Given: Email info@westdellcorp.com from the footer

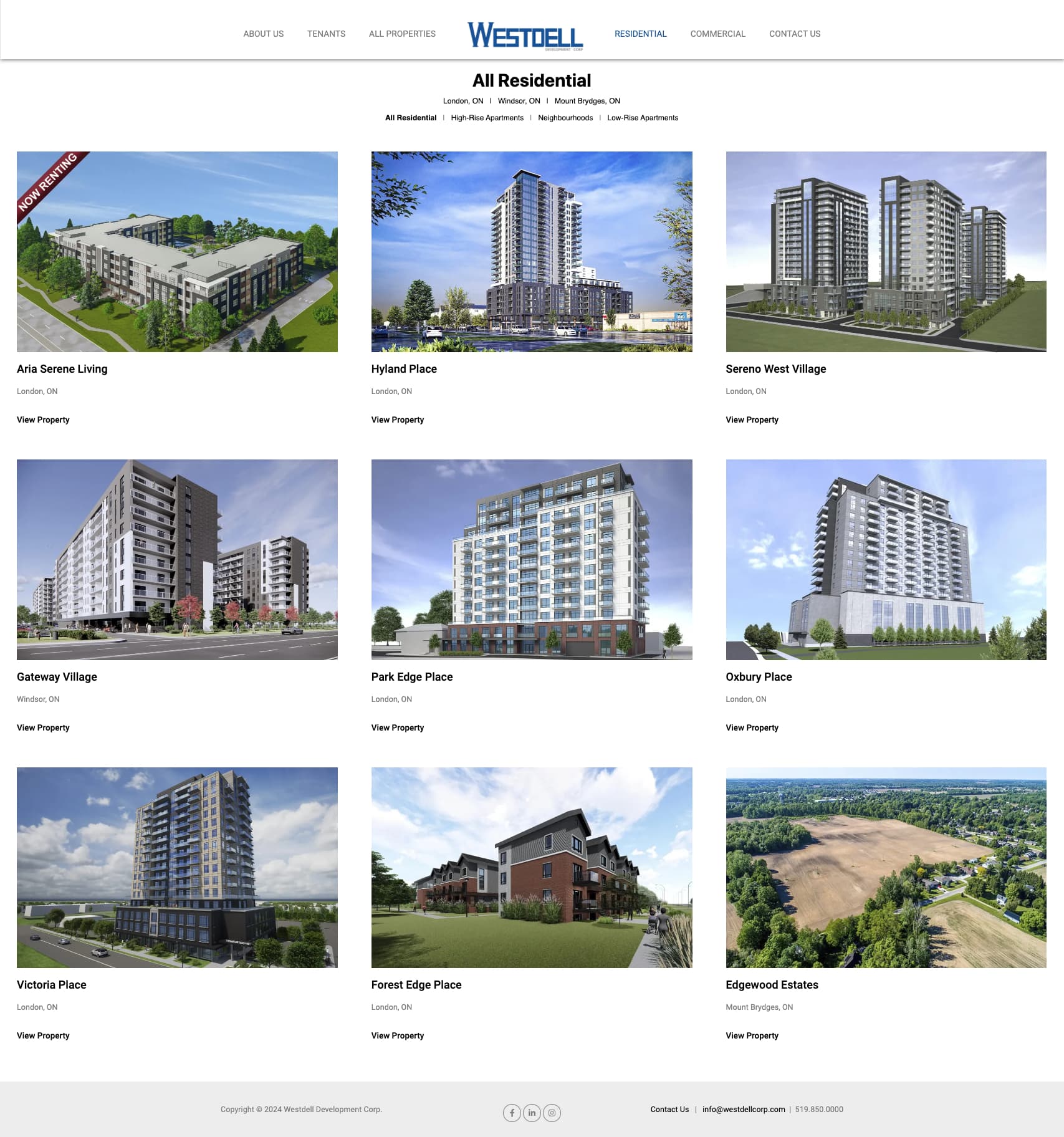Looking at the screenshot, I should click(x=743, y=1110).
